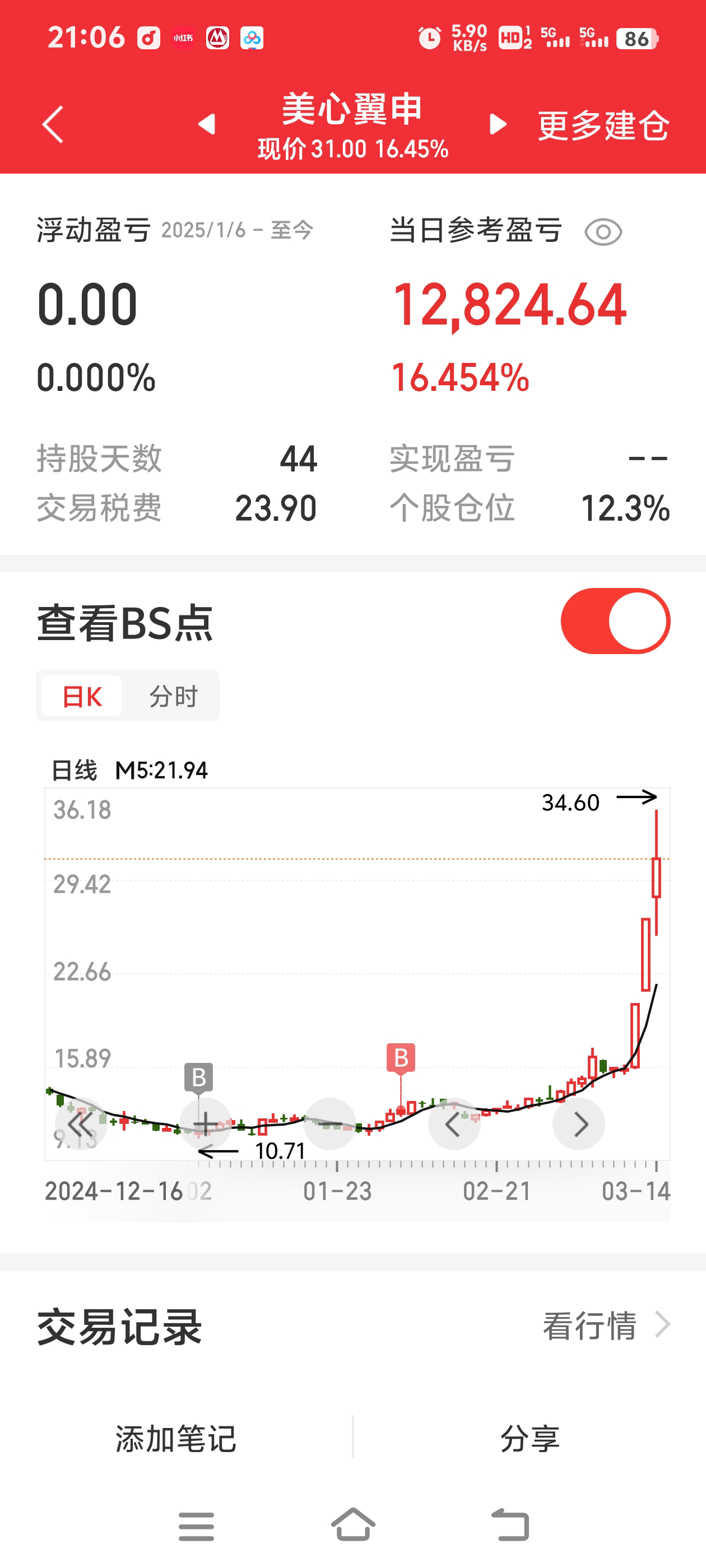Open 看行情 market quotes
706x1568 pixels.
pyautogui.click(x=605, y=1325)
